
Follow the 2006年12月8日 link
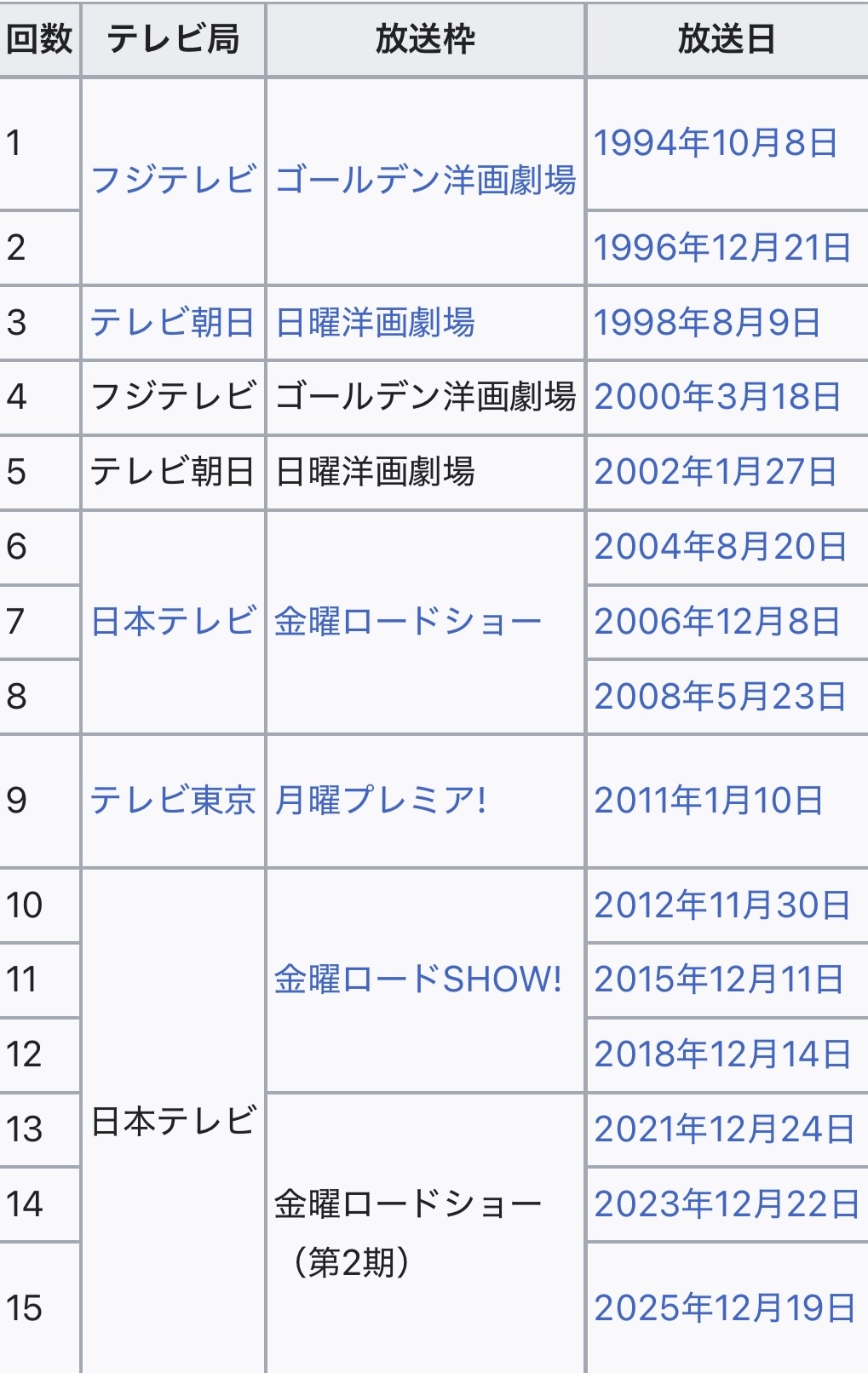(x=717, y=622)
